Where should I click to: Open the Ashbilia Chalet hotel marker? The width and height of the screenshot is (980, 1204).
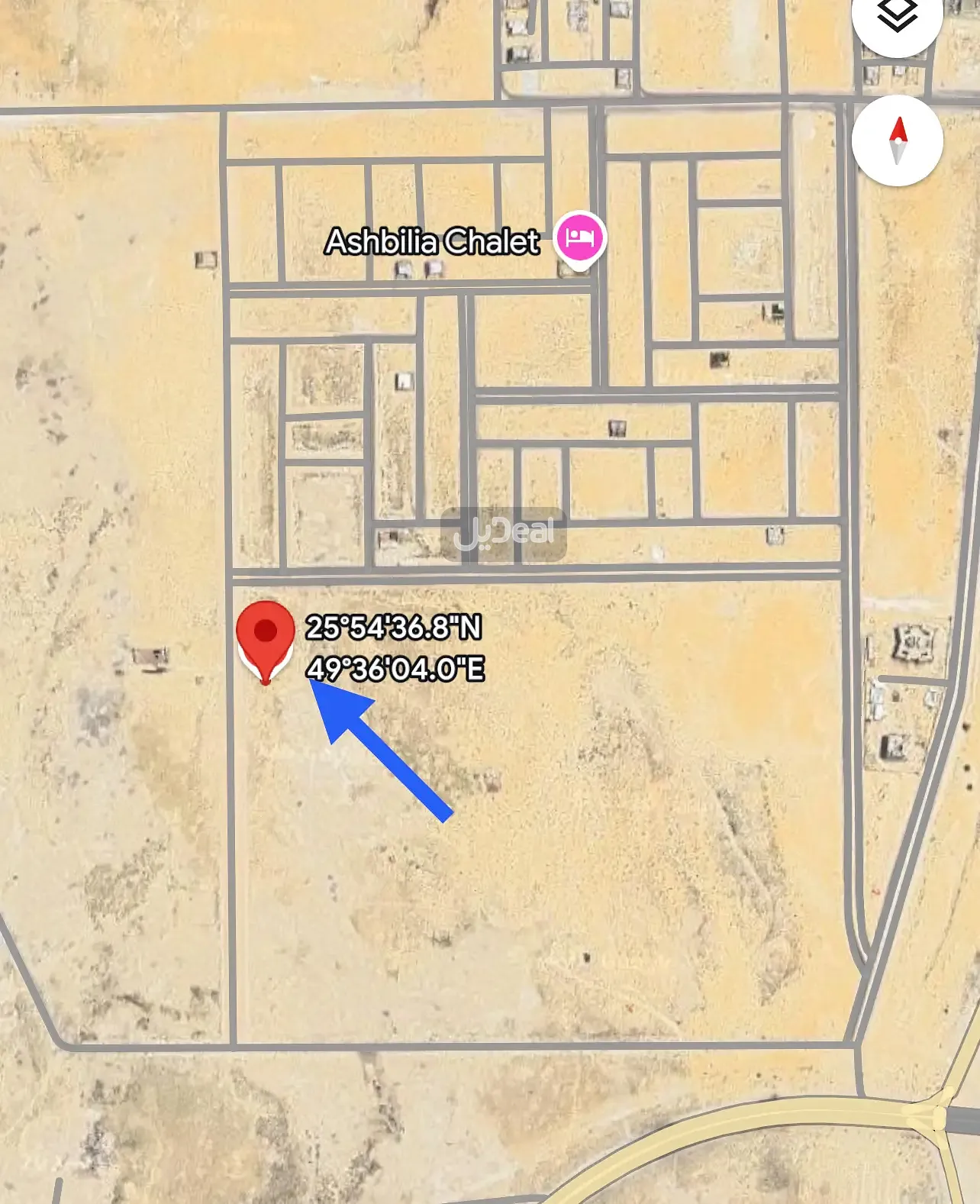[x=580, y=238]
